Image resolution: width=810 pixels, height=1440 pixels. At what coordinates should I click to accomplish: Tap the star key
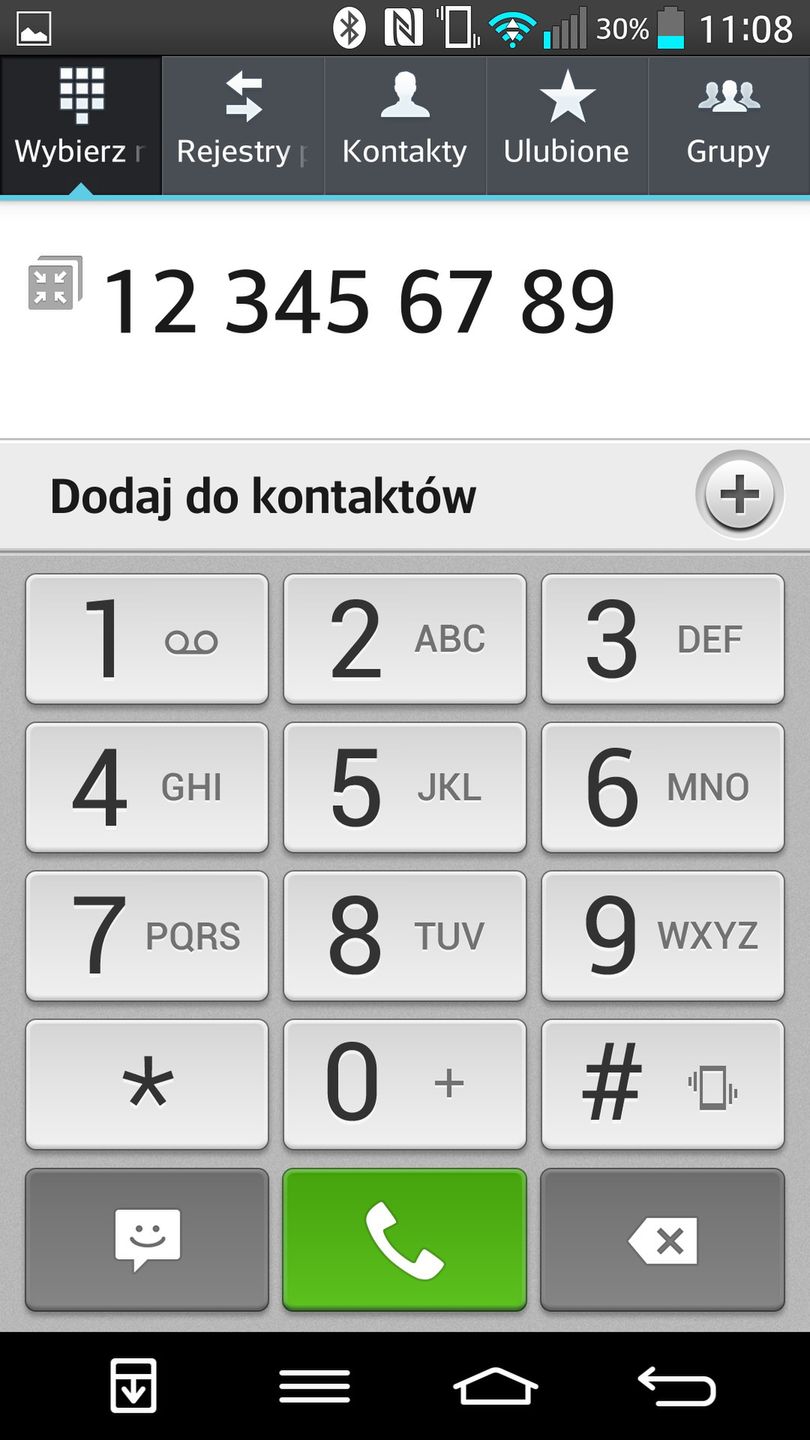tap(147, 1084)
